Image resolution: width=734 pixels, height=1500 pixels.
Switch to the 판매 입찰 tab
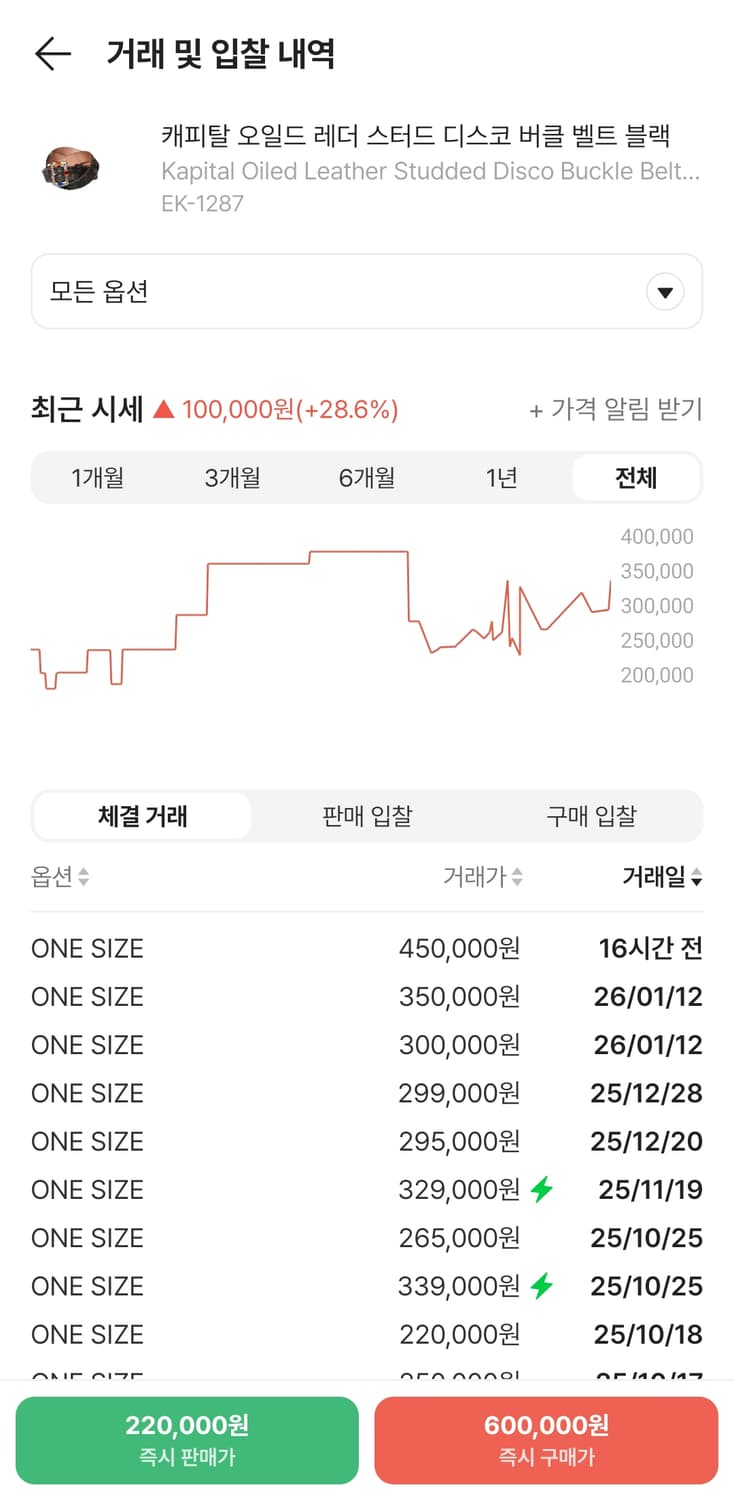[367, 816]
